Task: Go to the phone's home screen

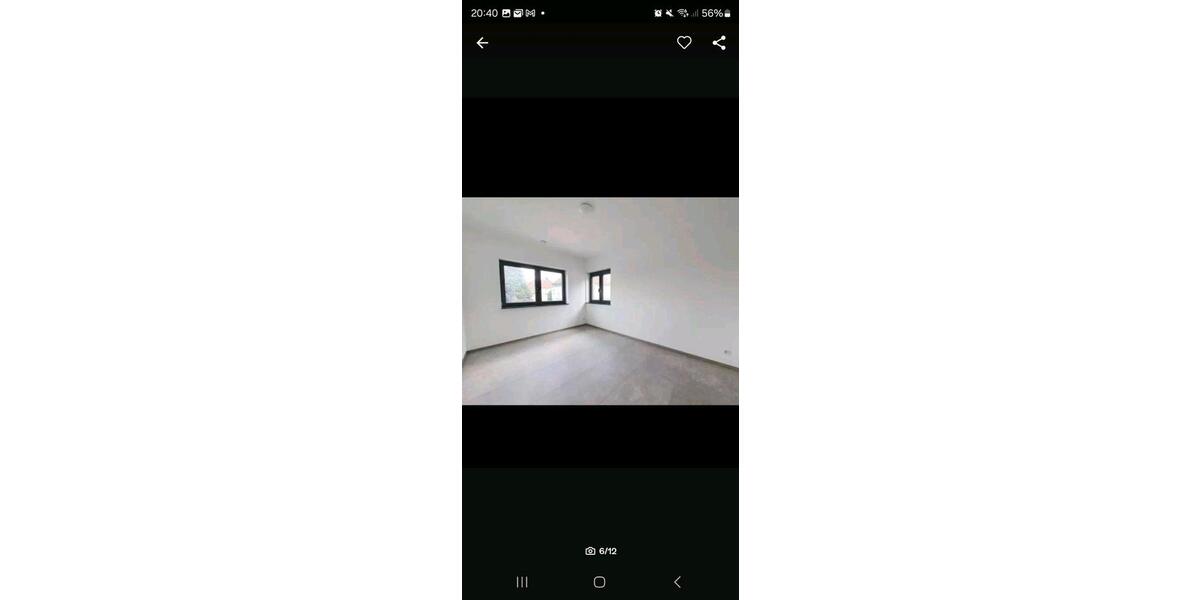Action: click(x=599, y=582)
